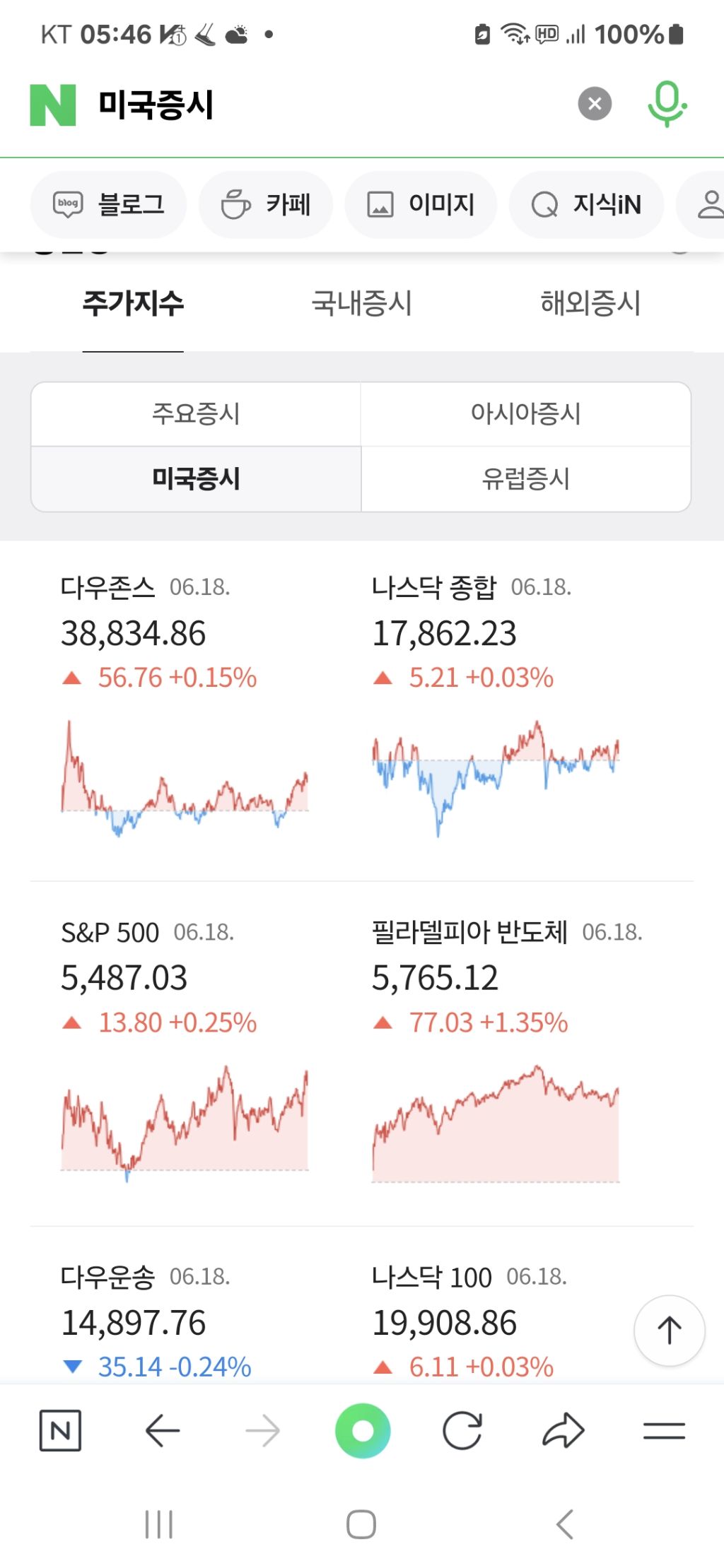Select the 주요증시 option

tap(196, 414)
